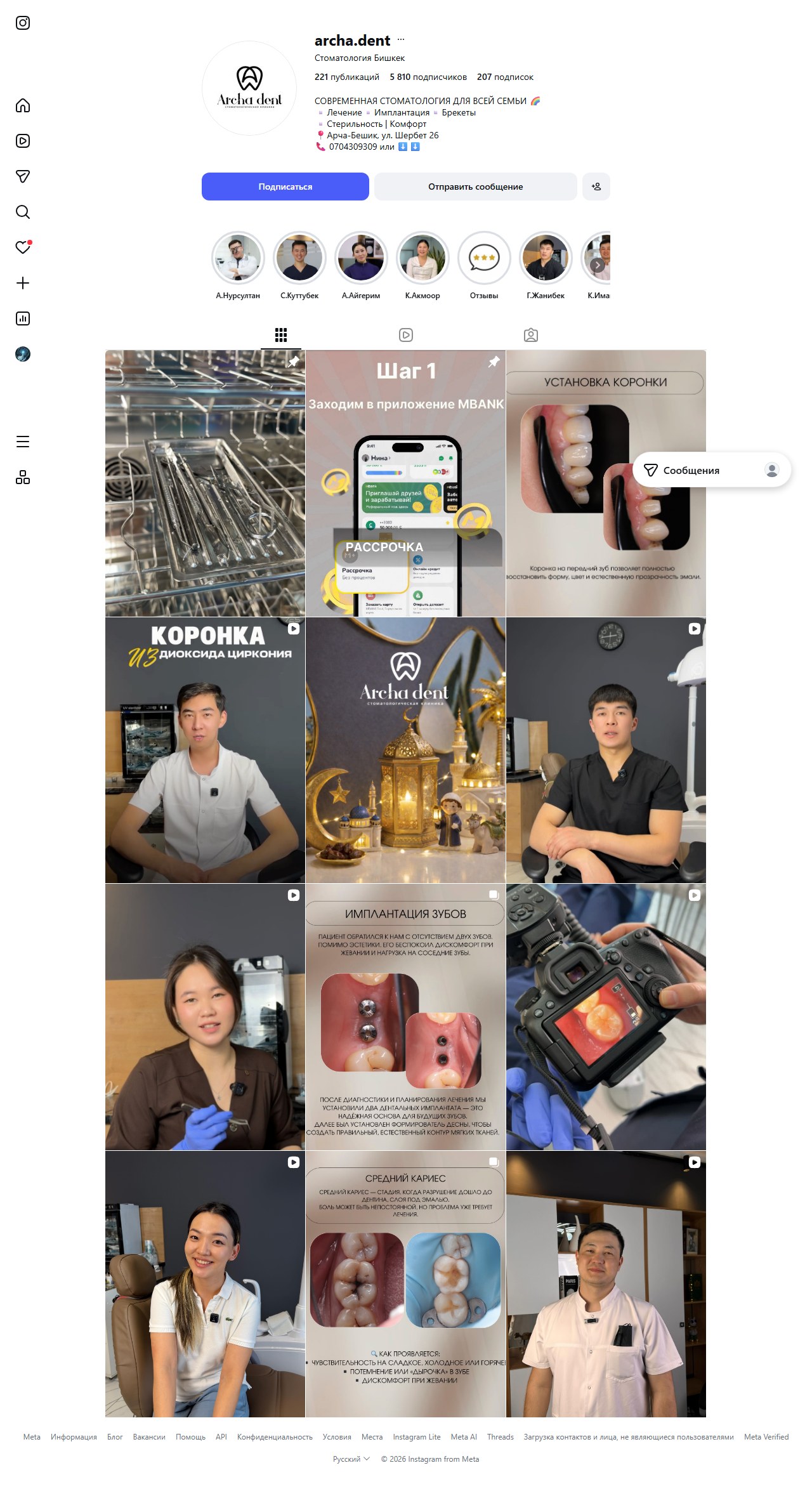Open the Конфиденциальность footer link
812x1503 pixels.
pyautogui.click(x=275, y=1437)
